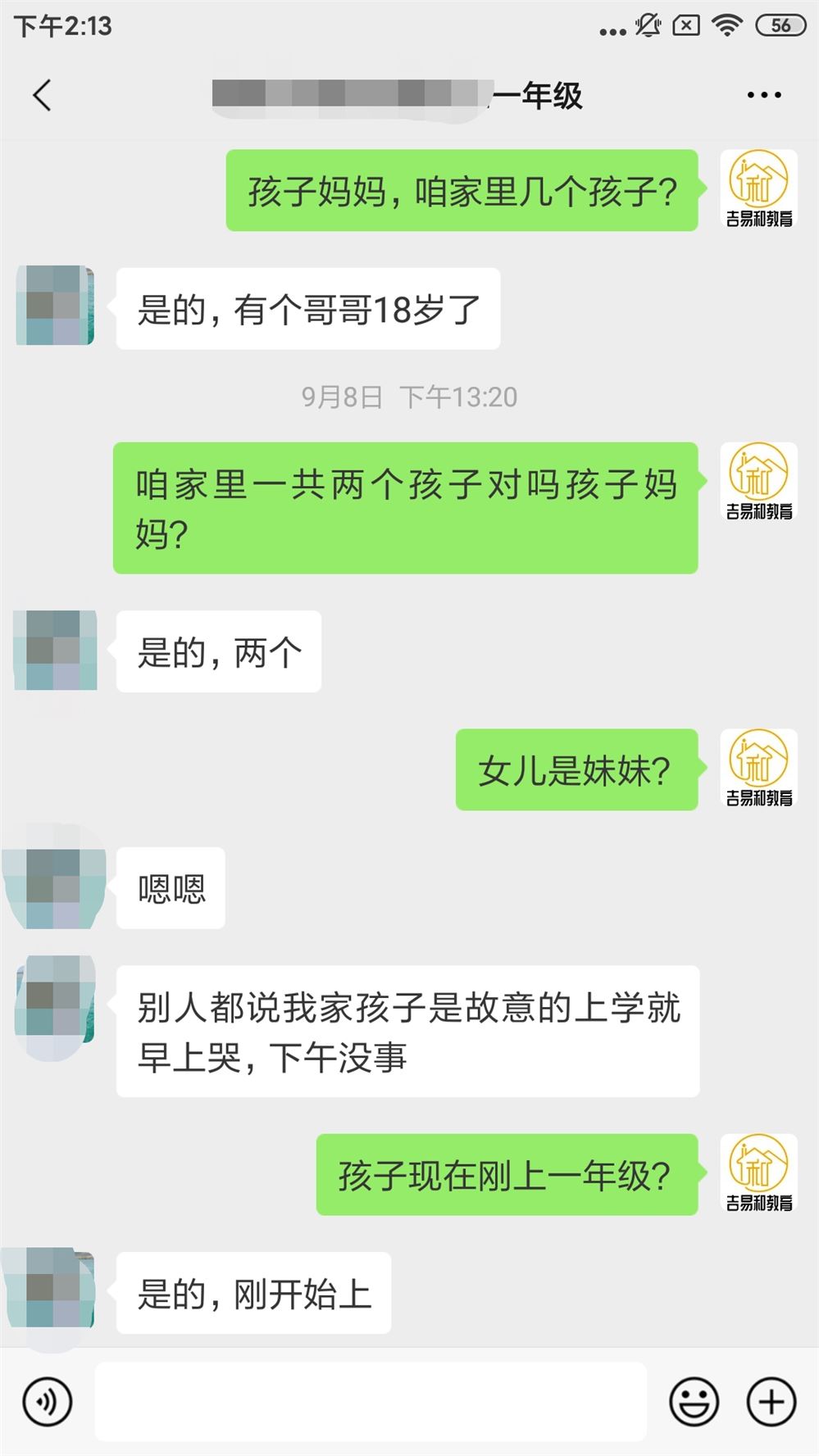This screenshot has height=1456, width=819.
Task: Switch to voice message input
Action: [x=48, y=1402]
